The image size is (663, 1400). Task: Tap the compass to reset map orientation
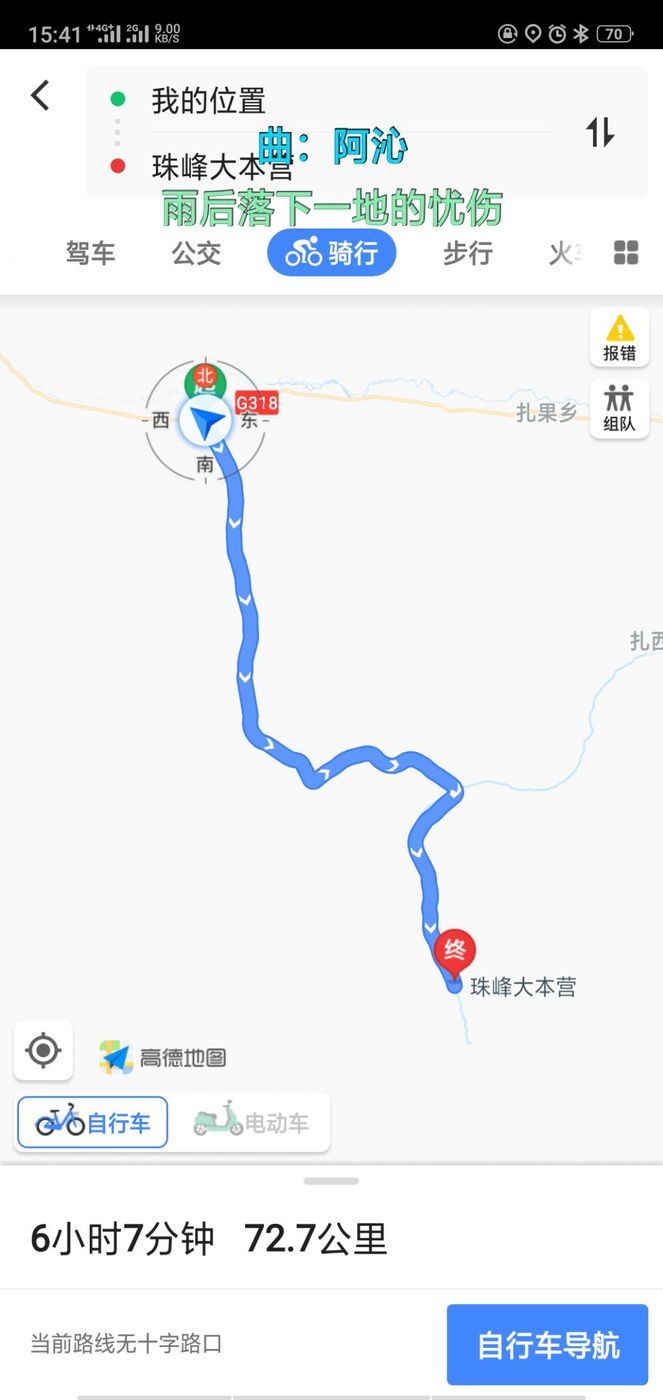pyautogui.click(x=205, y=421)
